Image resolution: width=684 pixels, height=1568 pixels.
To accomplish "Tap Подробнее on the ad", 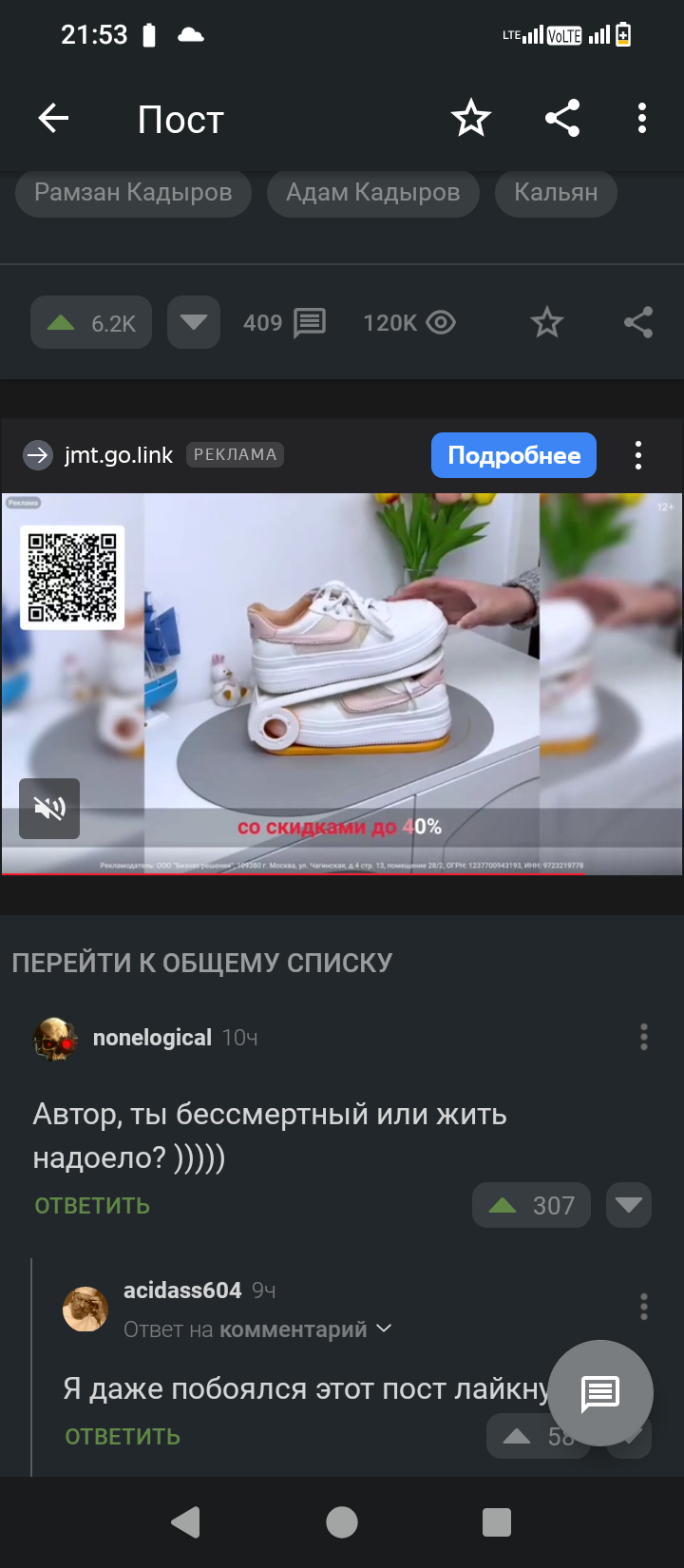I will coord(514,456).
